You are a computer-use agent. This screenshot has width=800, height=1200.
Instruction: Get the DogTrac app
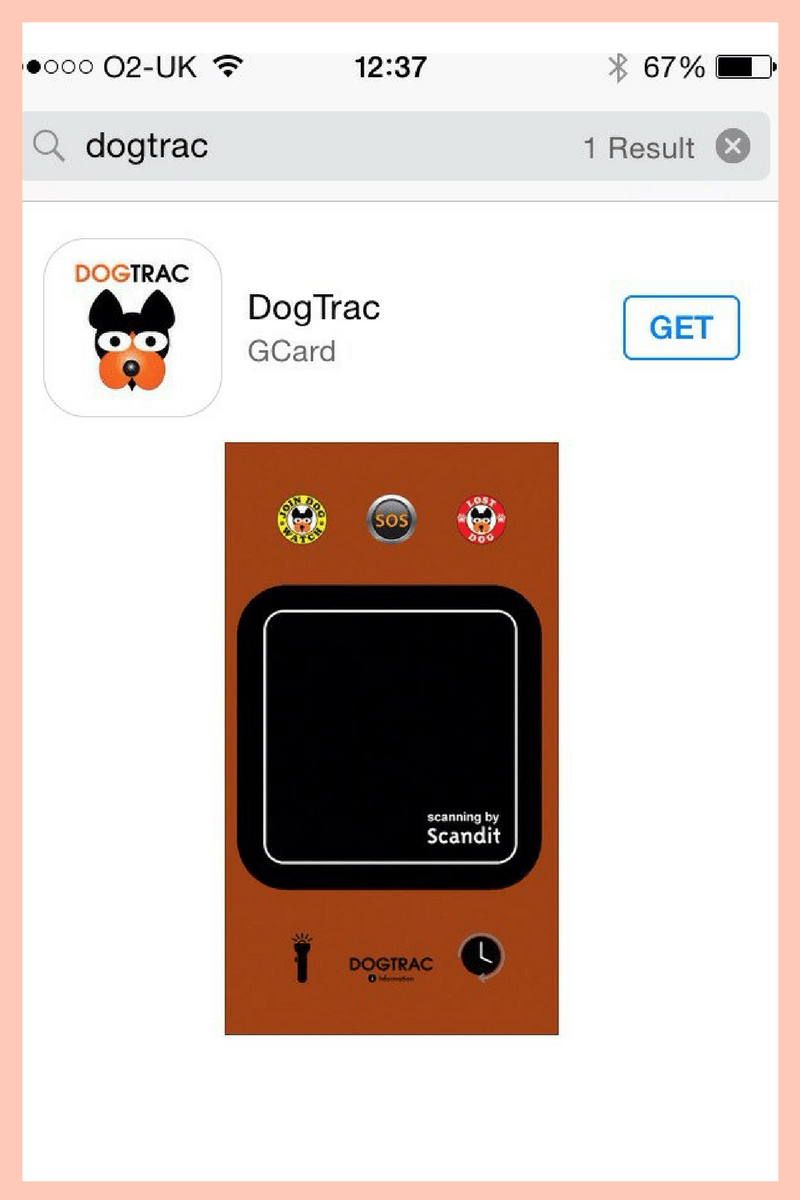coord(681,328)
